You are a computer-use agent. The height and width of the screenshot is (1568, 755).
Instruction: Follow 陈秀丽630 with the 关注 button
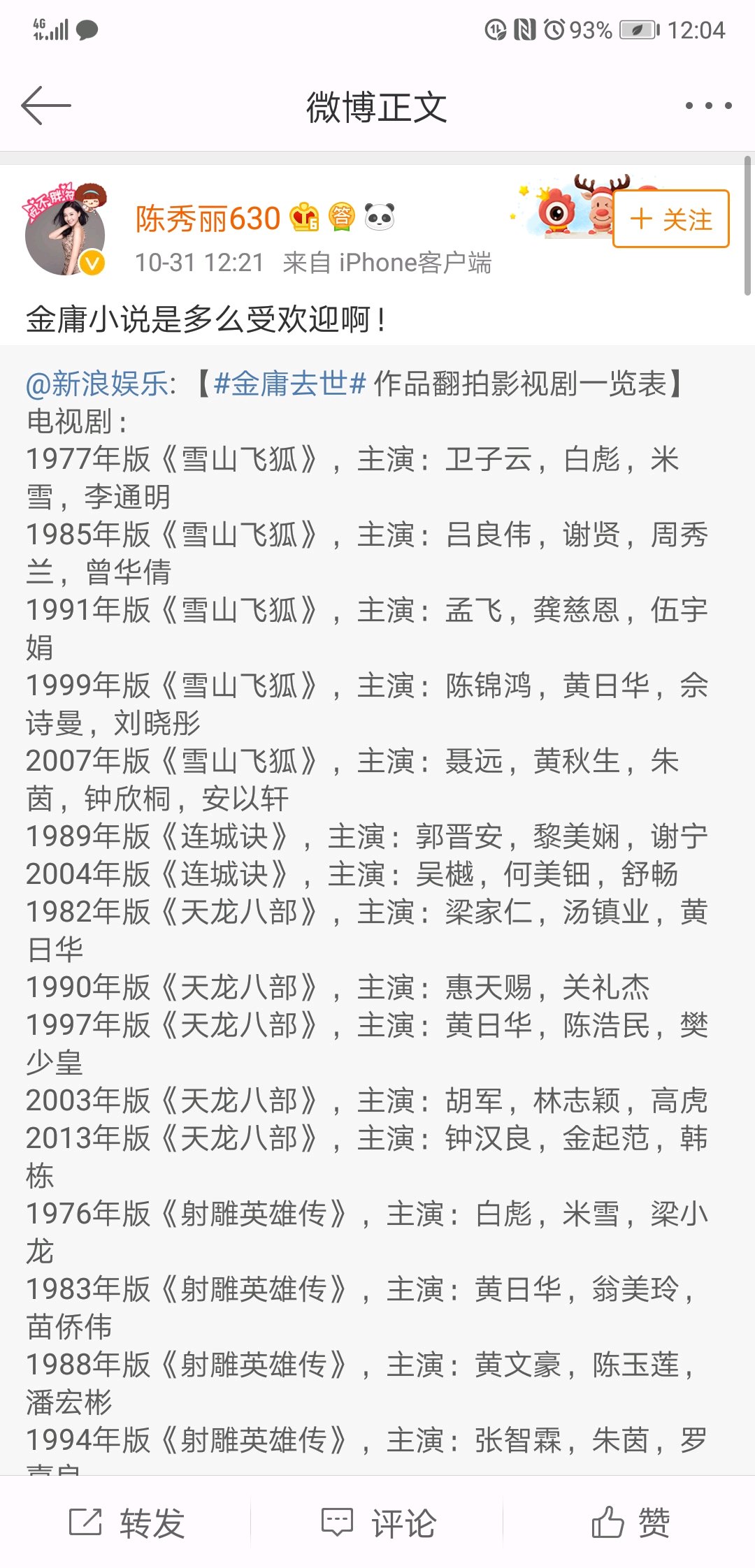pos(671,219)
